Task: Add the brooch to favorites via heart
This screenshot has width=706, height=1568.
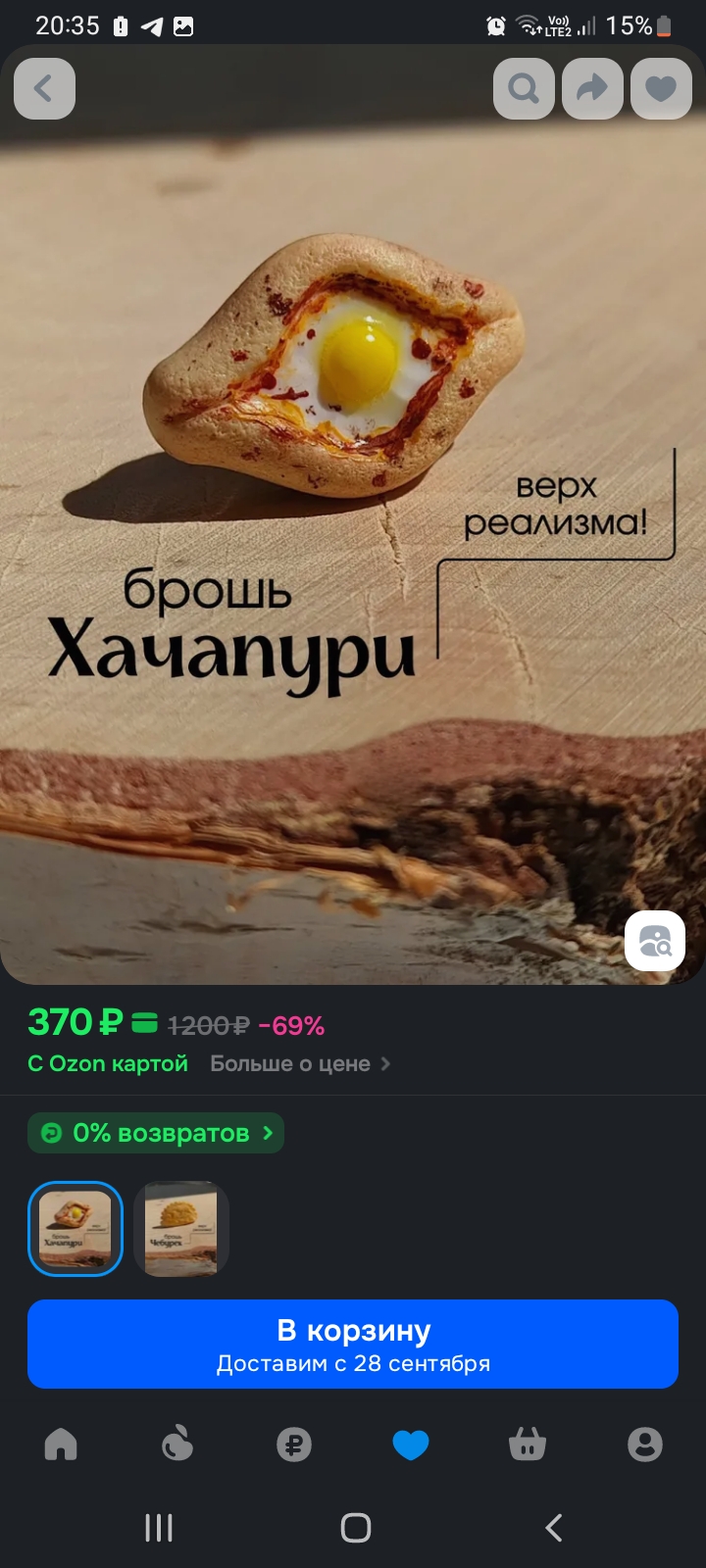Action: tap(661, 89)
